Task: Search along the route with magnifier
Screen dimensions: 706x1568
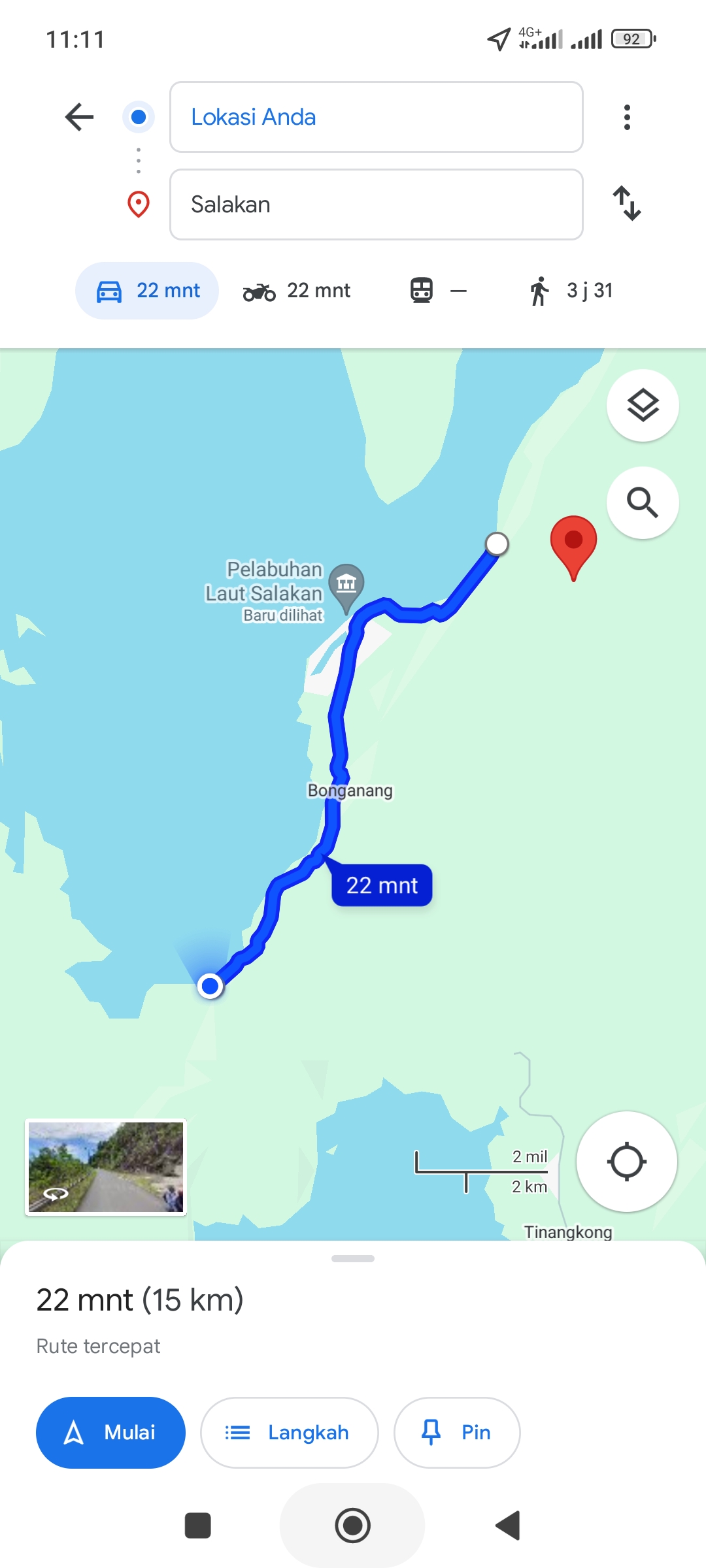Action: pyautogui.click(x=643, y=502)
